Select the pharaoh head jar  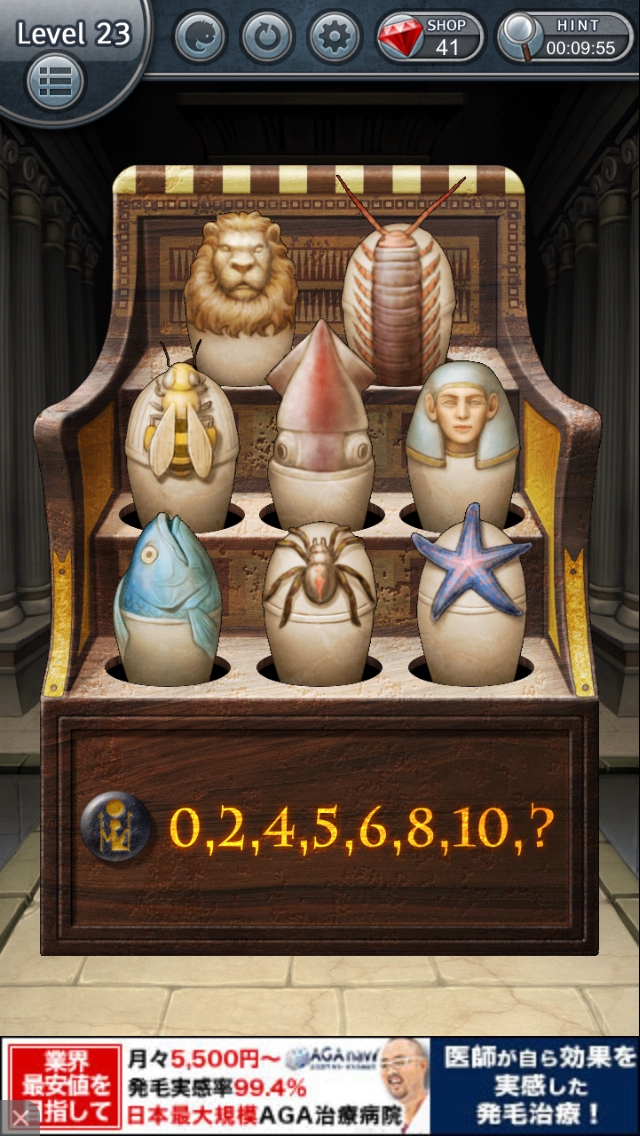click(x=459, y=440)
